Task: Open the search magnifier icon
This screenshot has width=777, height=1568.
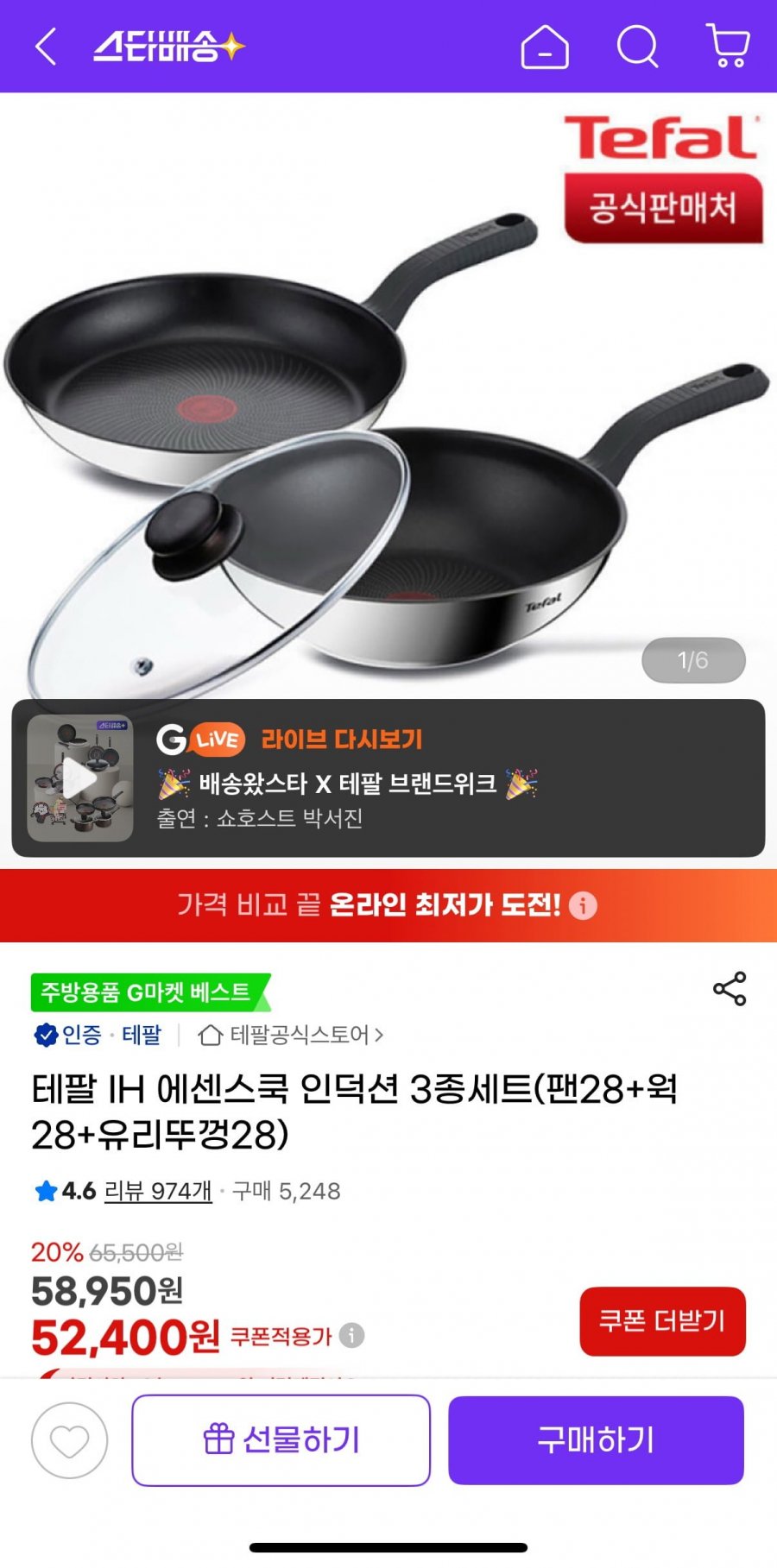Action: click(637, 46)
